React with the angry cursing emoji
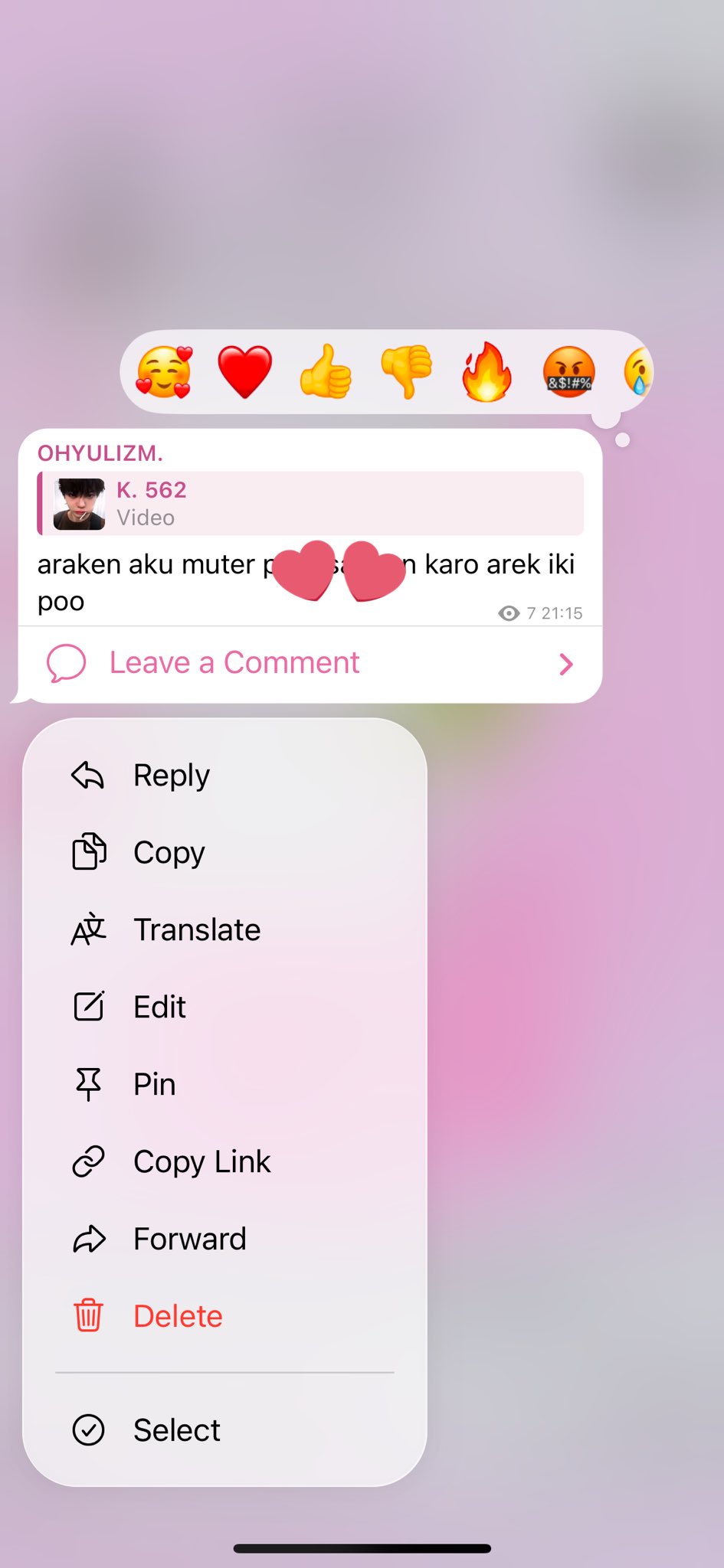Viewport: 724px width, 1568px height. pos(568,372)
